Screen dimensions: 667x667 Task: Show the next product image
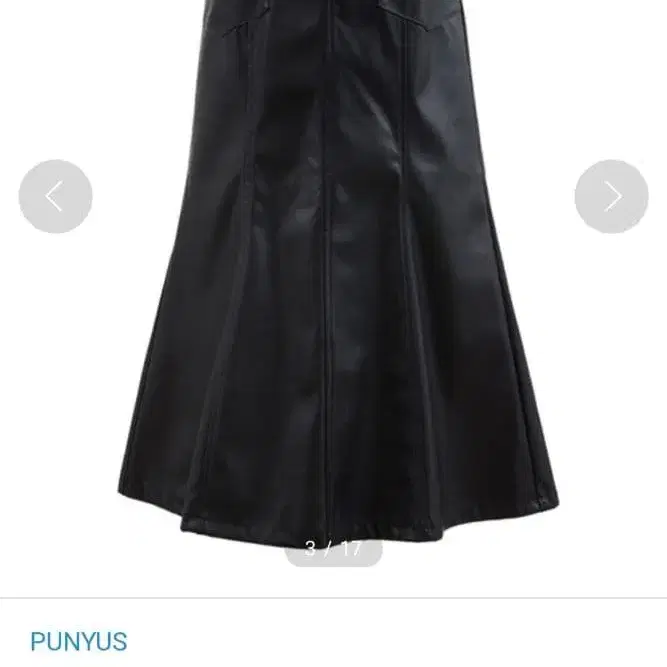[611, 197]
